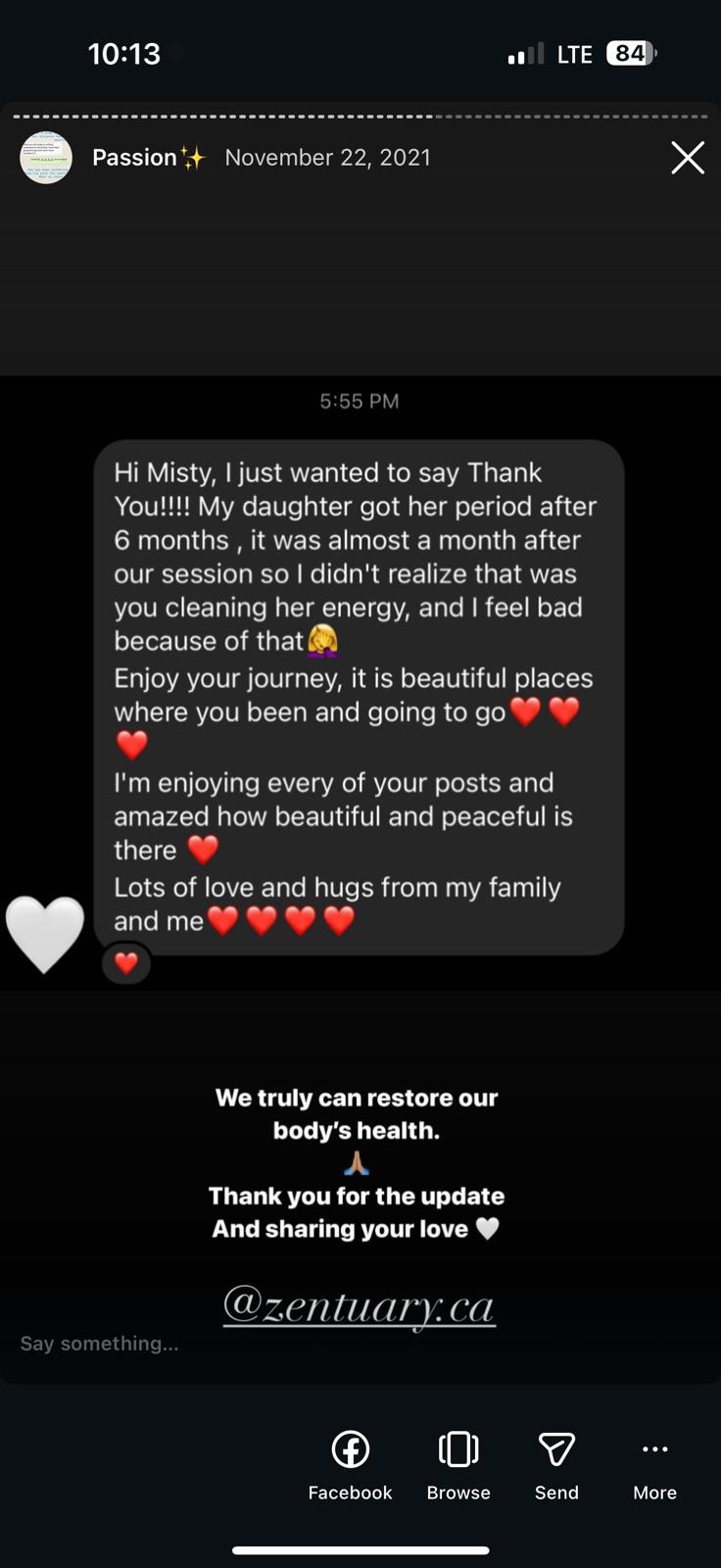Tap the Send icon to share the story
Image resolution: width=721 pixels, height=1568 pixels.
pos(555,1448)
